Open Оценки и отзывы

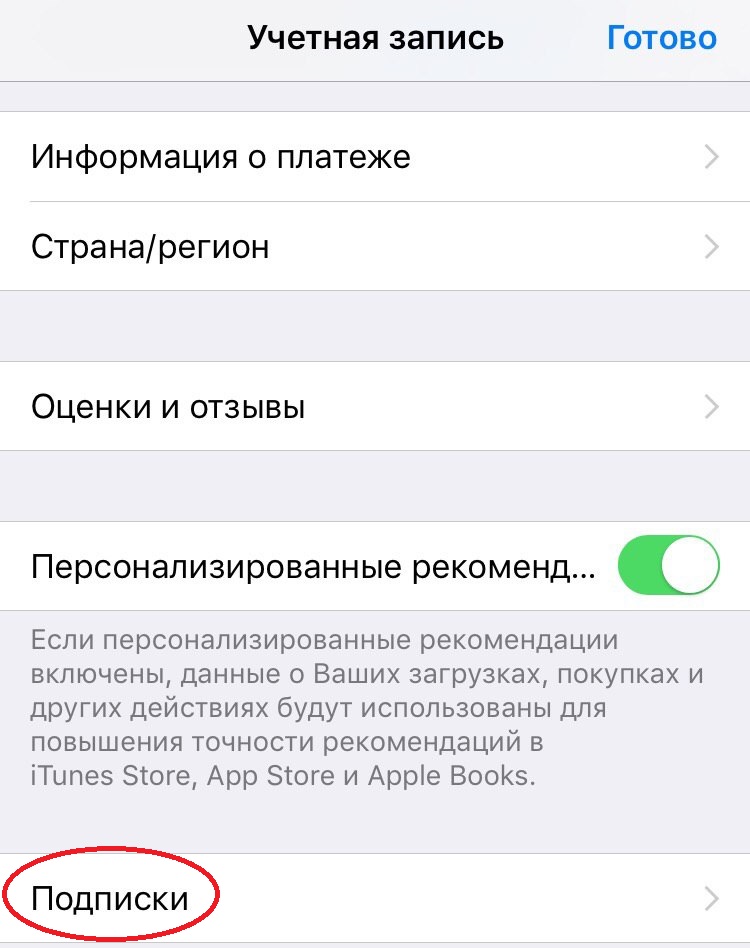375,407
